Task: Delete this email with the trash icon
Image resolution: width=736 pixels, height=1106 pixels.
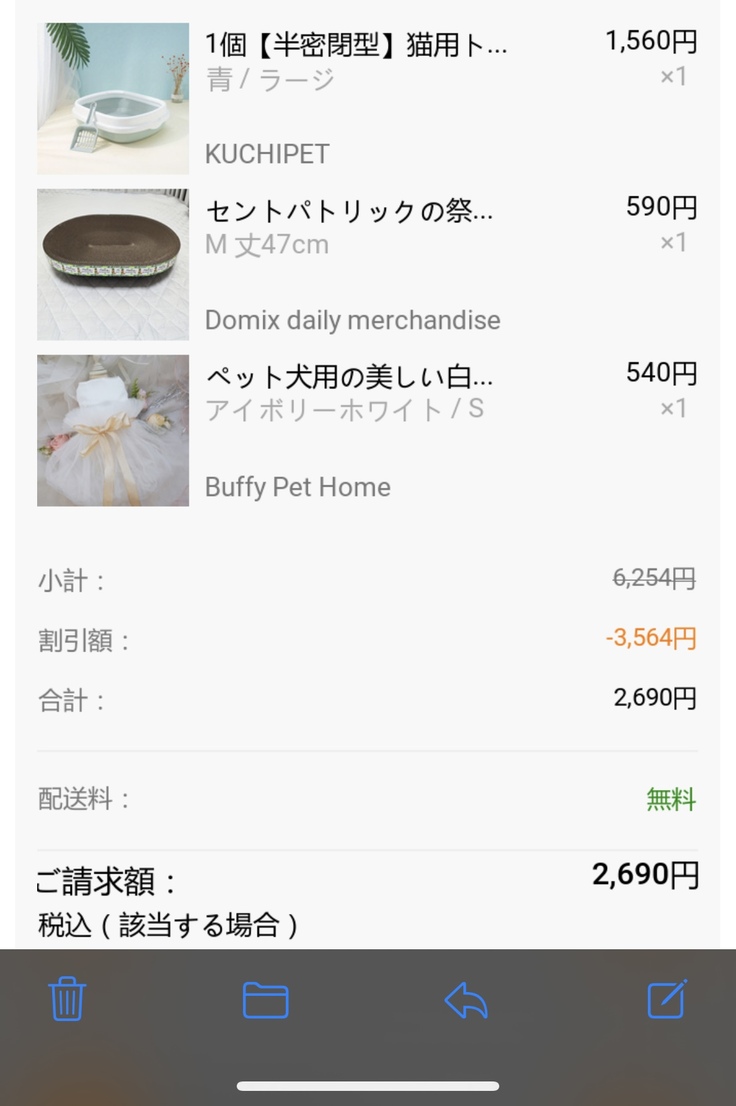Action: 67,999
